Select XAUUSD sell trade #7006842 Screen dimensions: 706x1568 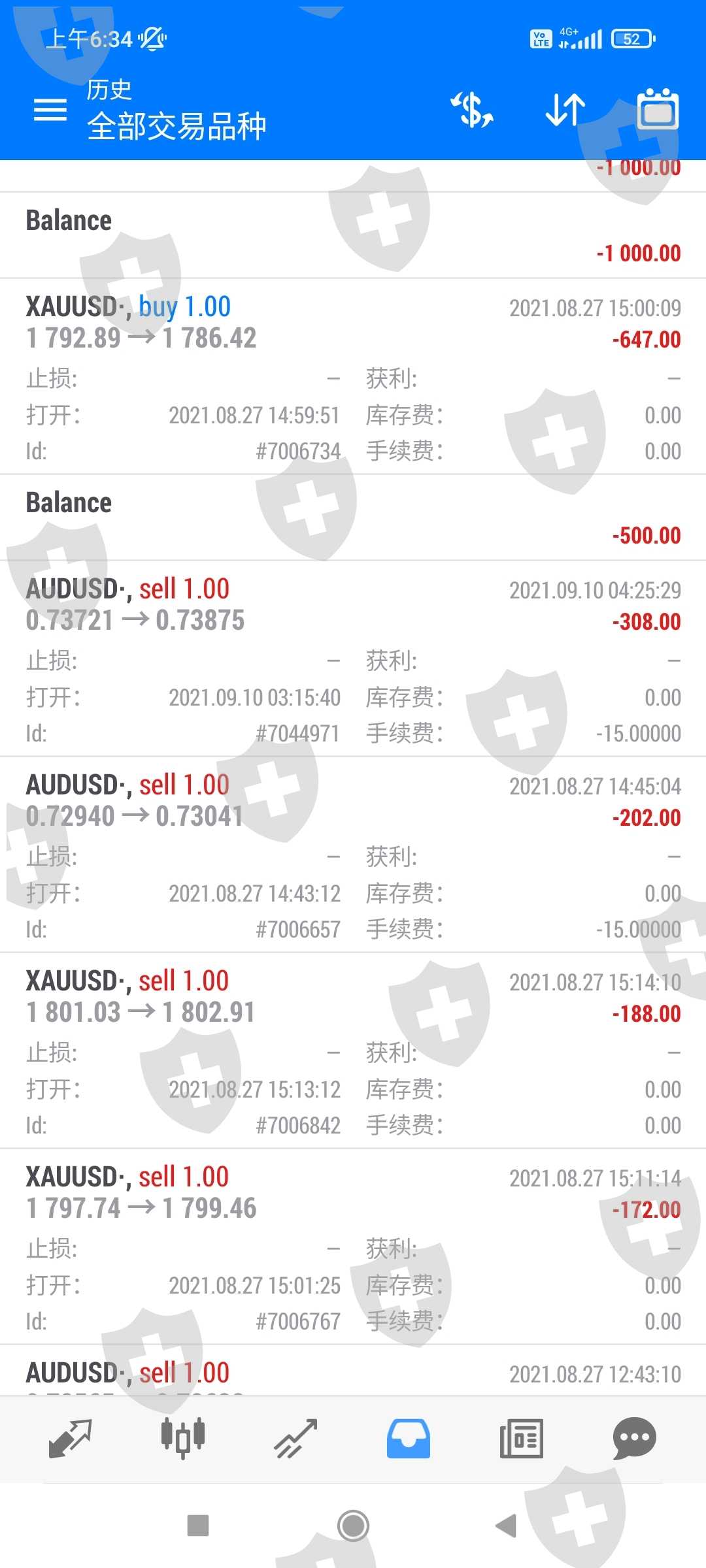pyautogui.click(x=353, y=1051)
